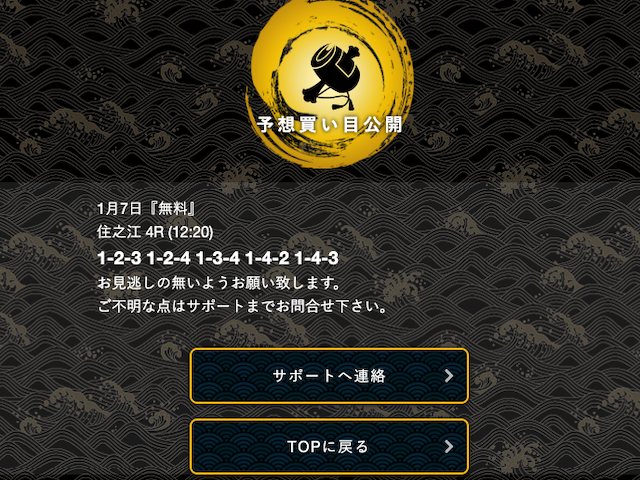Tap the サポートへ連絡 button
Viewport: 640px width, 480px height.
coord(329,376)
